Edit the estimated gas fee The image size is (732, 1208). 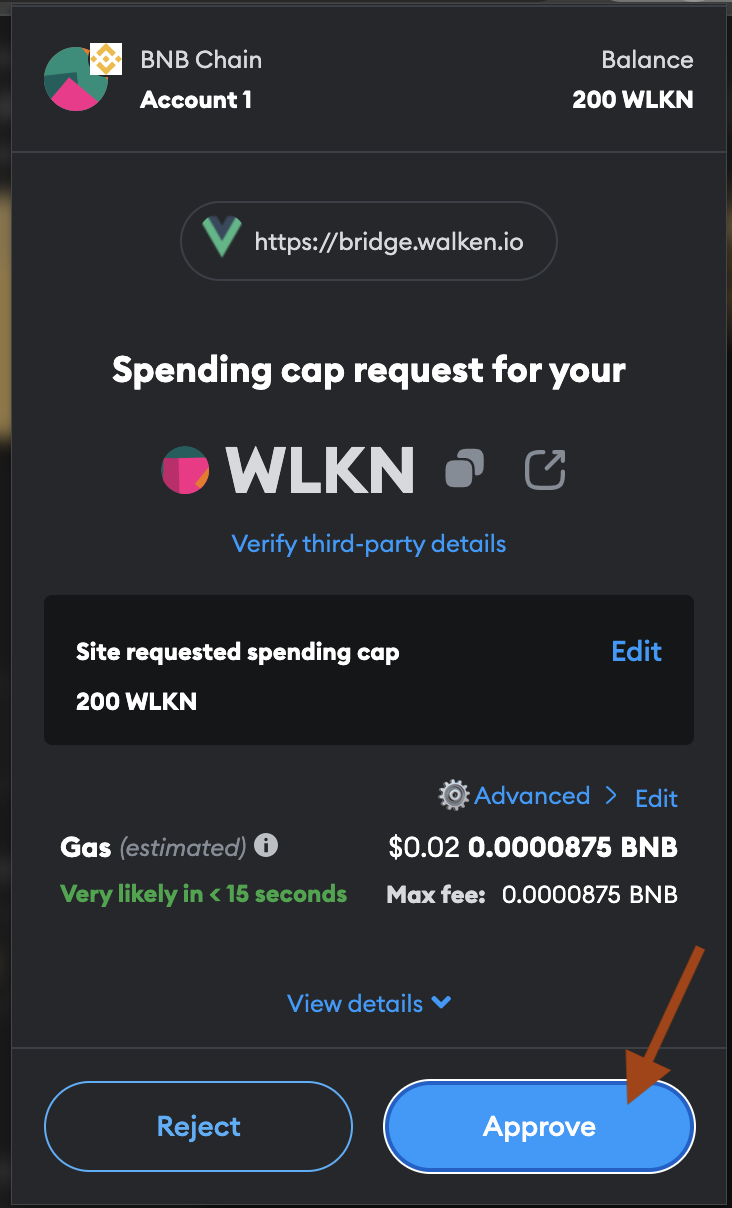click(656, 798)
